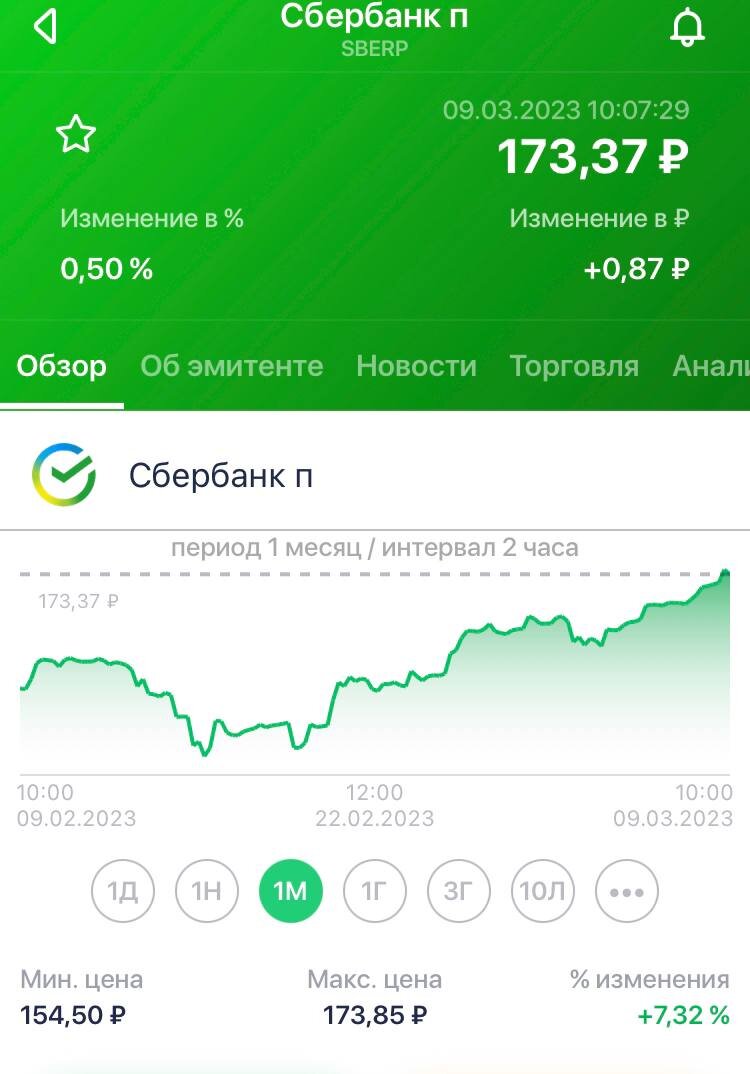Select the 1Д chart period
Viewport: 750px width, 1074px height.
click(x=122, y=891)
